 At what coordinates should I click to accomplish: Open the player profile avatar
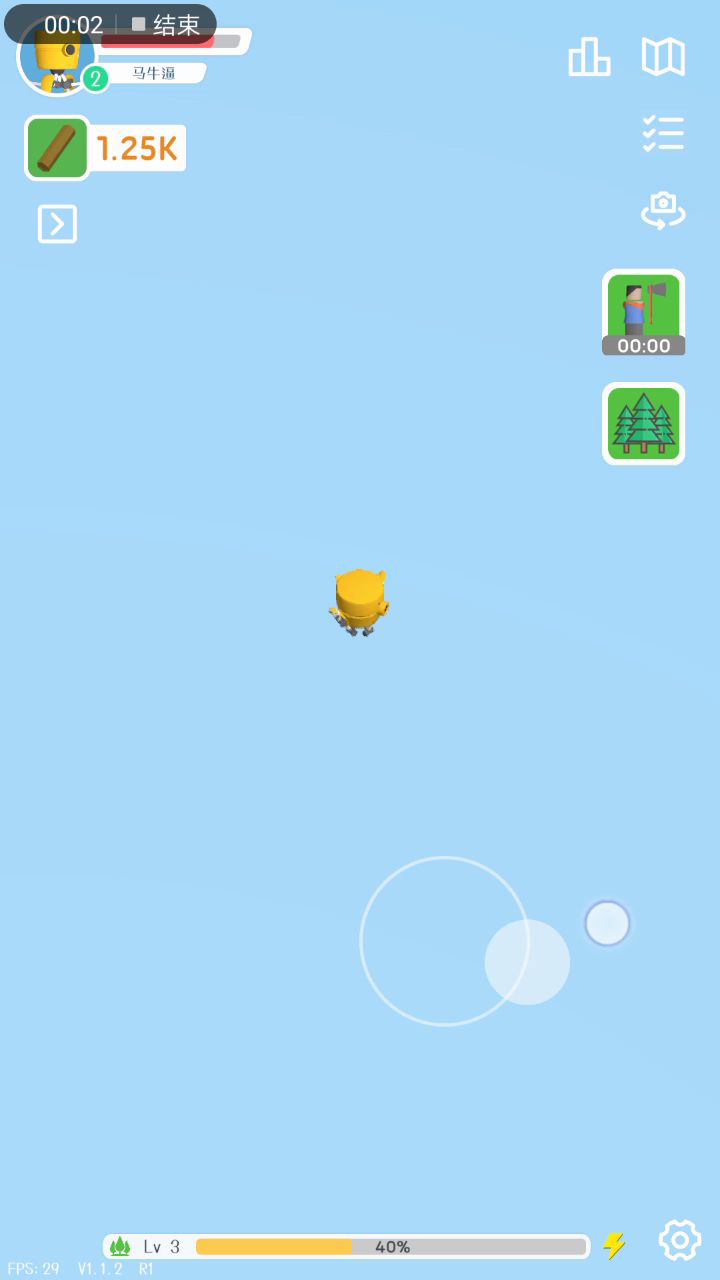[55, 62]
